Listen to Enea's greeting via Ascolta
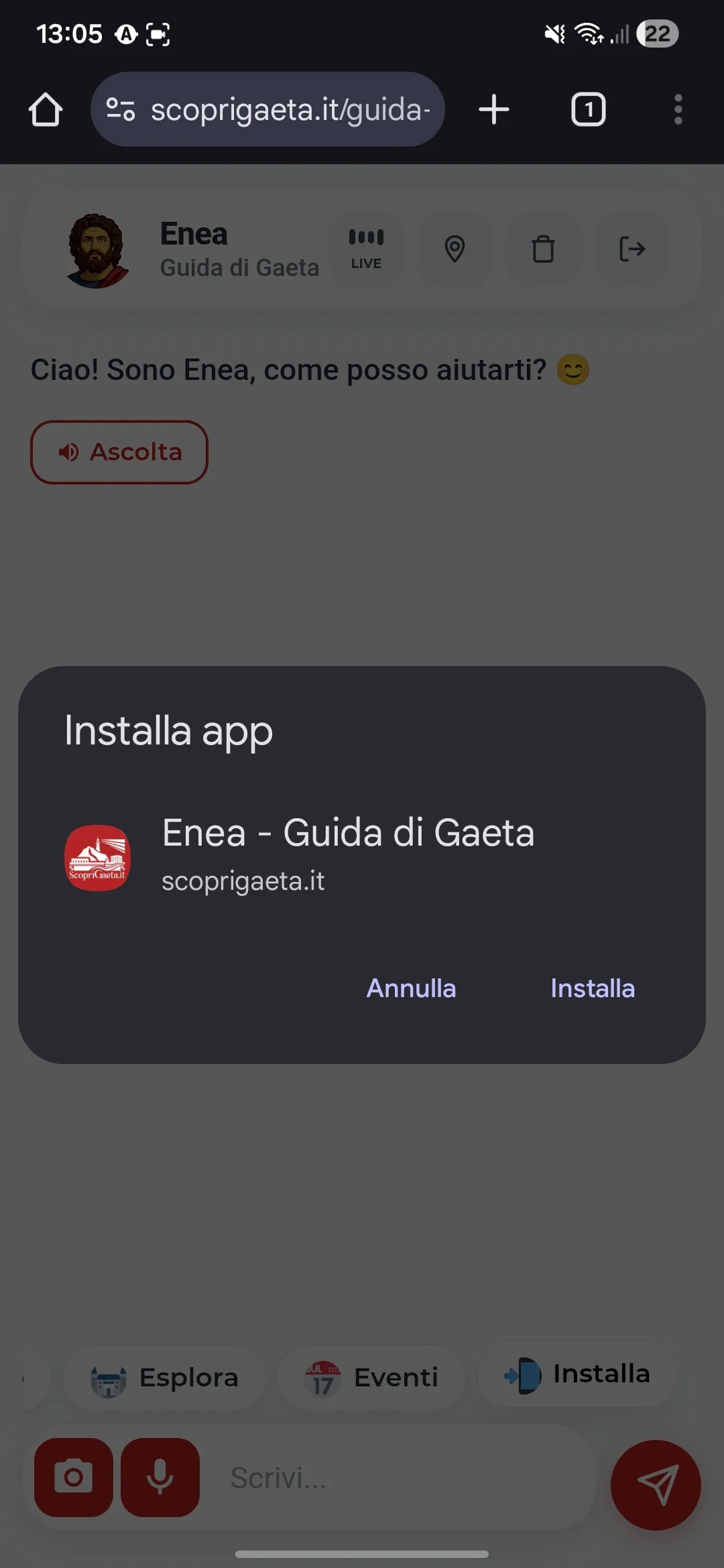 pos(119,452)
